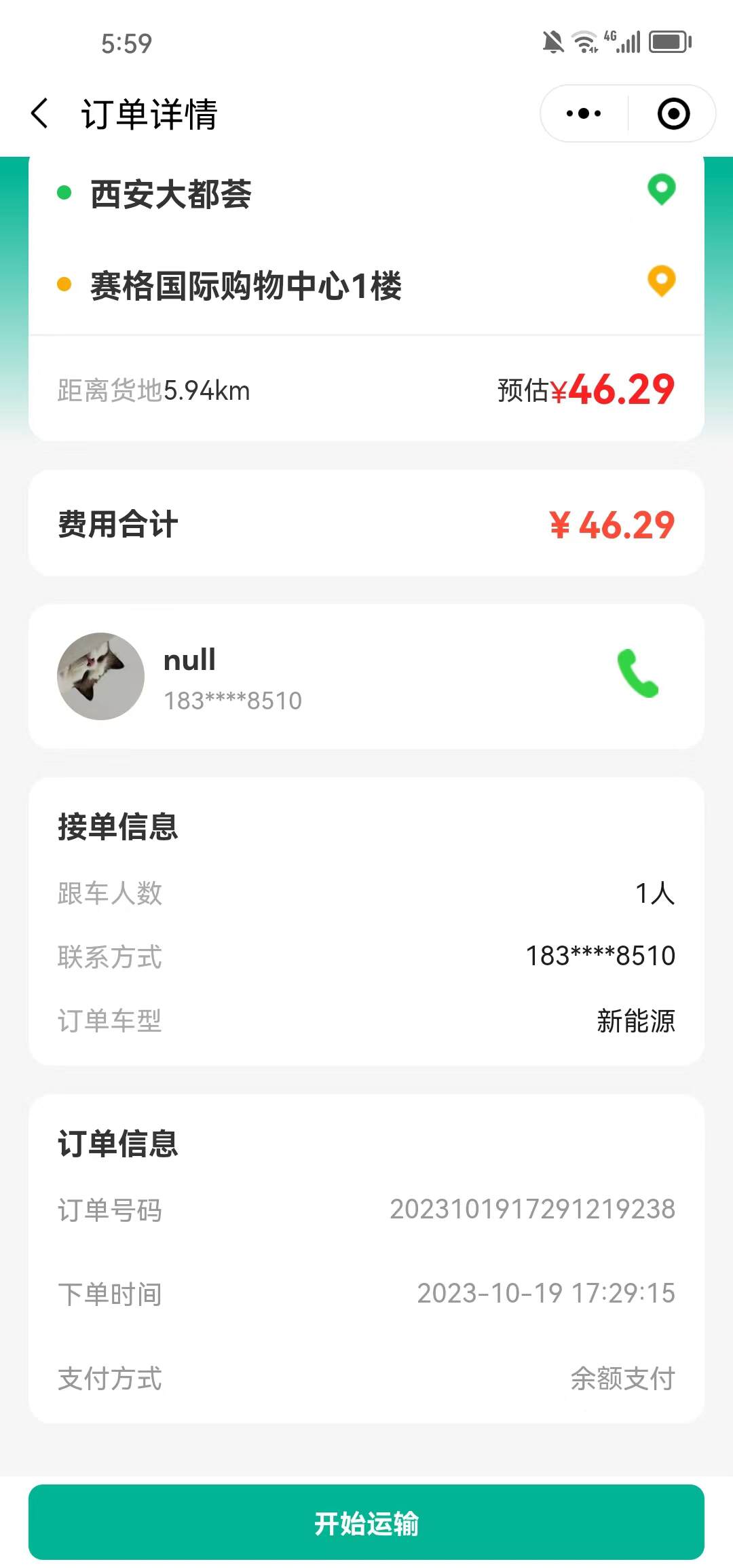This screenshot has width=733, height=1568.
Task: Open the map pin for 赛格国际购物中心1楼
Action: (661, 281)
